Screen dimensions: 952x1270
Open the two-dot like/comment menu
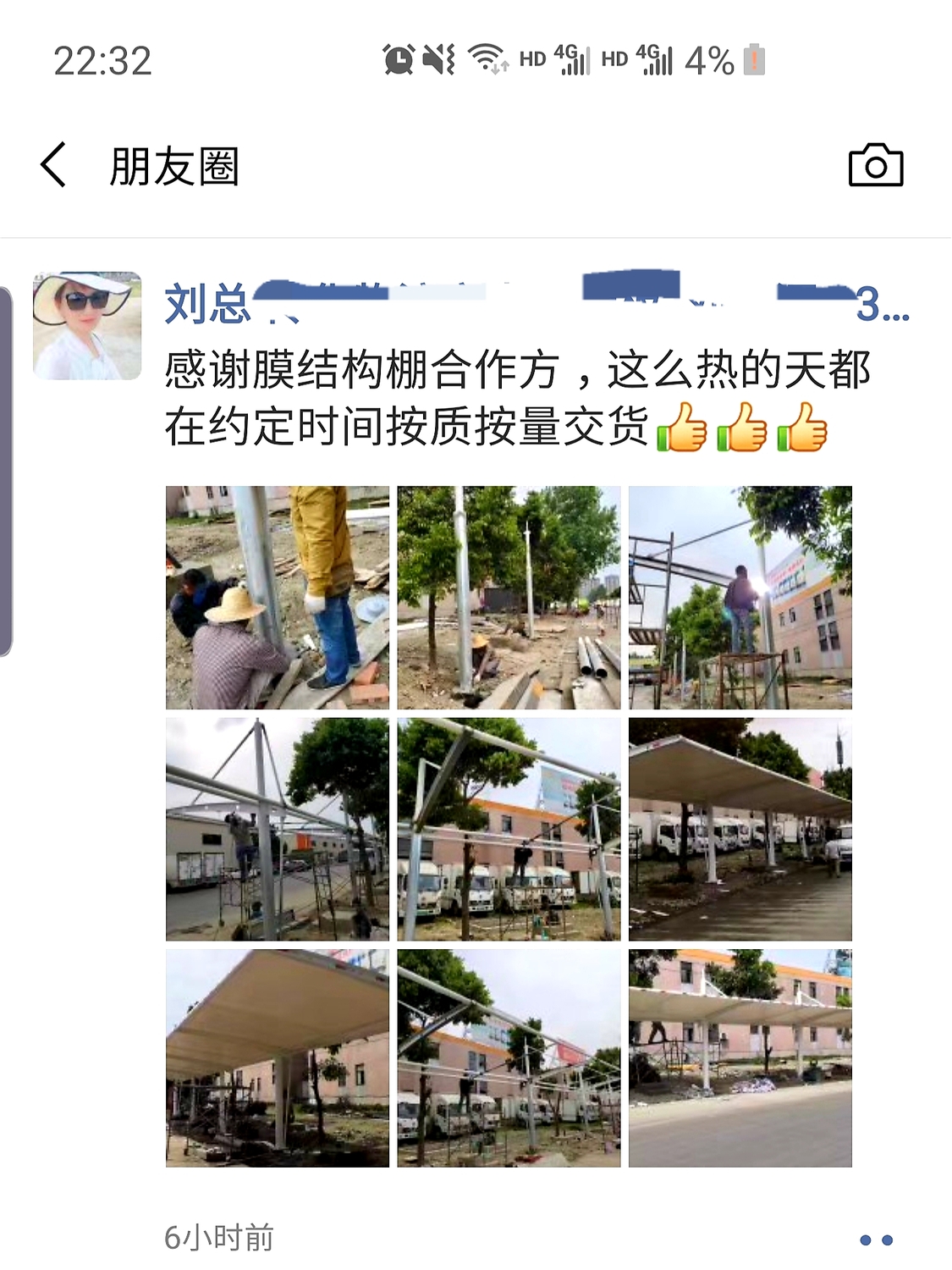pyautogui.click(x=876, y=1240)
